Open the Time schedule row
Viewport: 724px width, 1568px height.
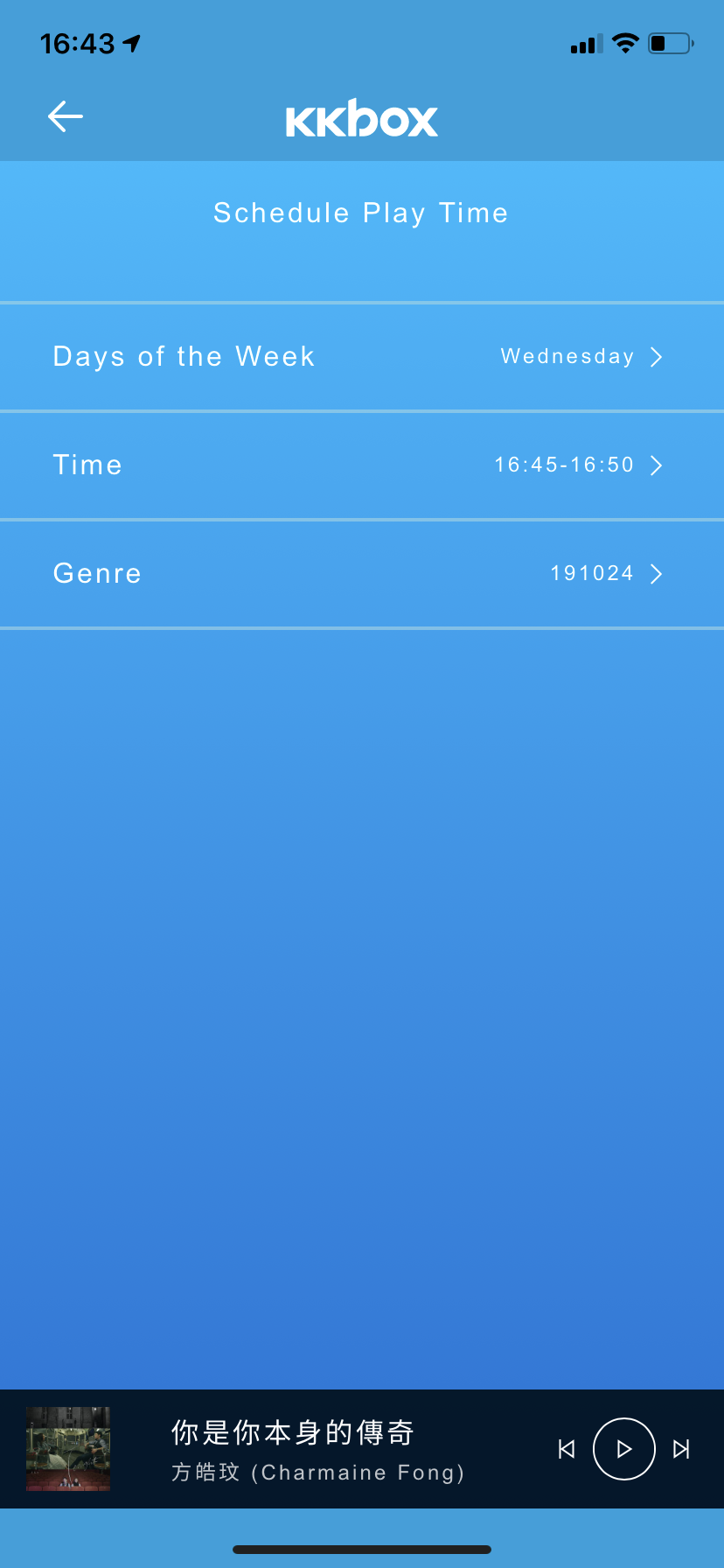click(x=362, y=465)
